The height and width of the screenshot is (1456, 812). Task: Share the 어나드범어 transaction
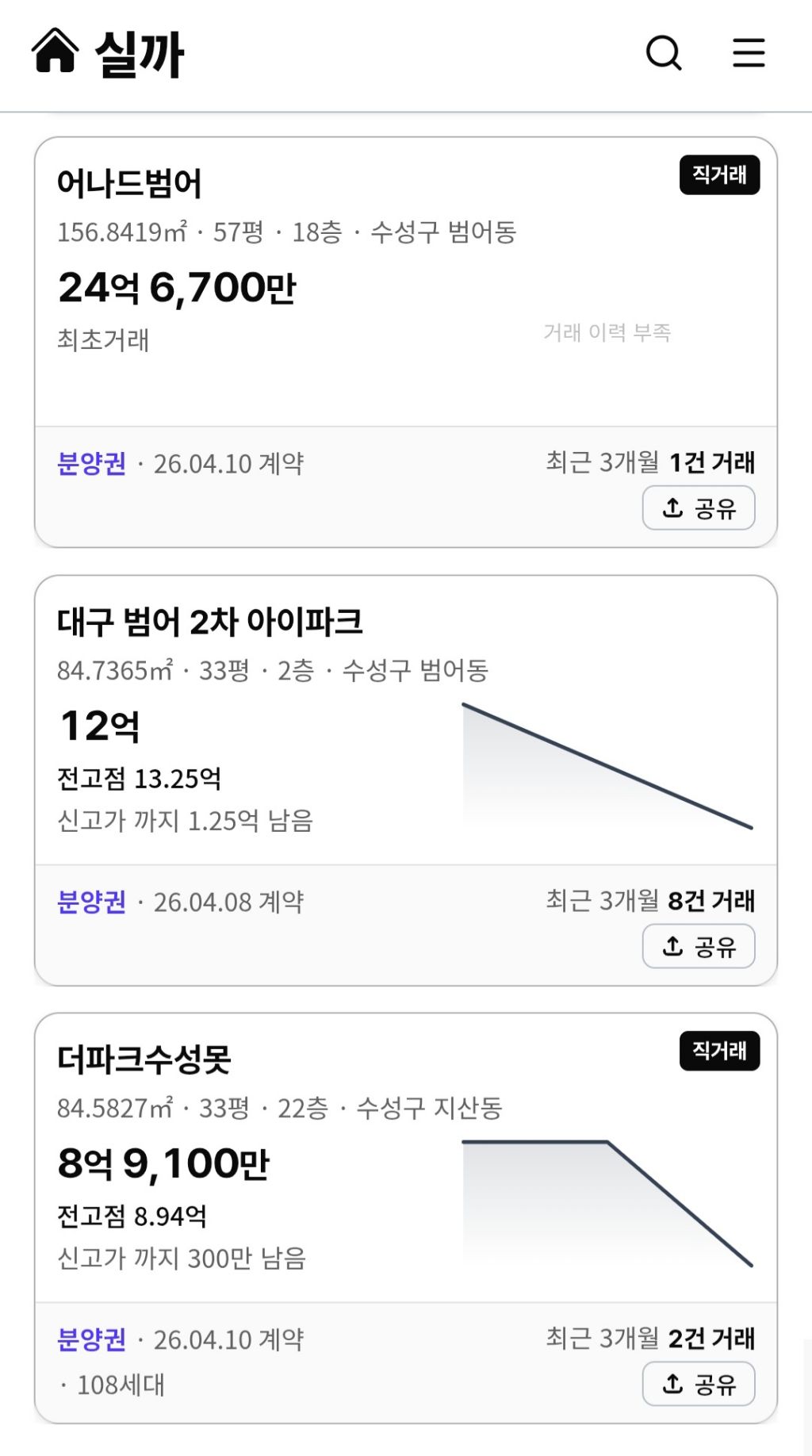(x=699, y=508)
